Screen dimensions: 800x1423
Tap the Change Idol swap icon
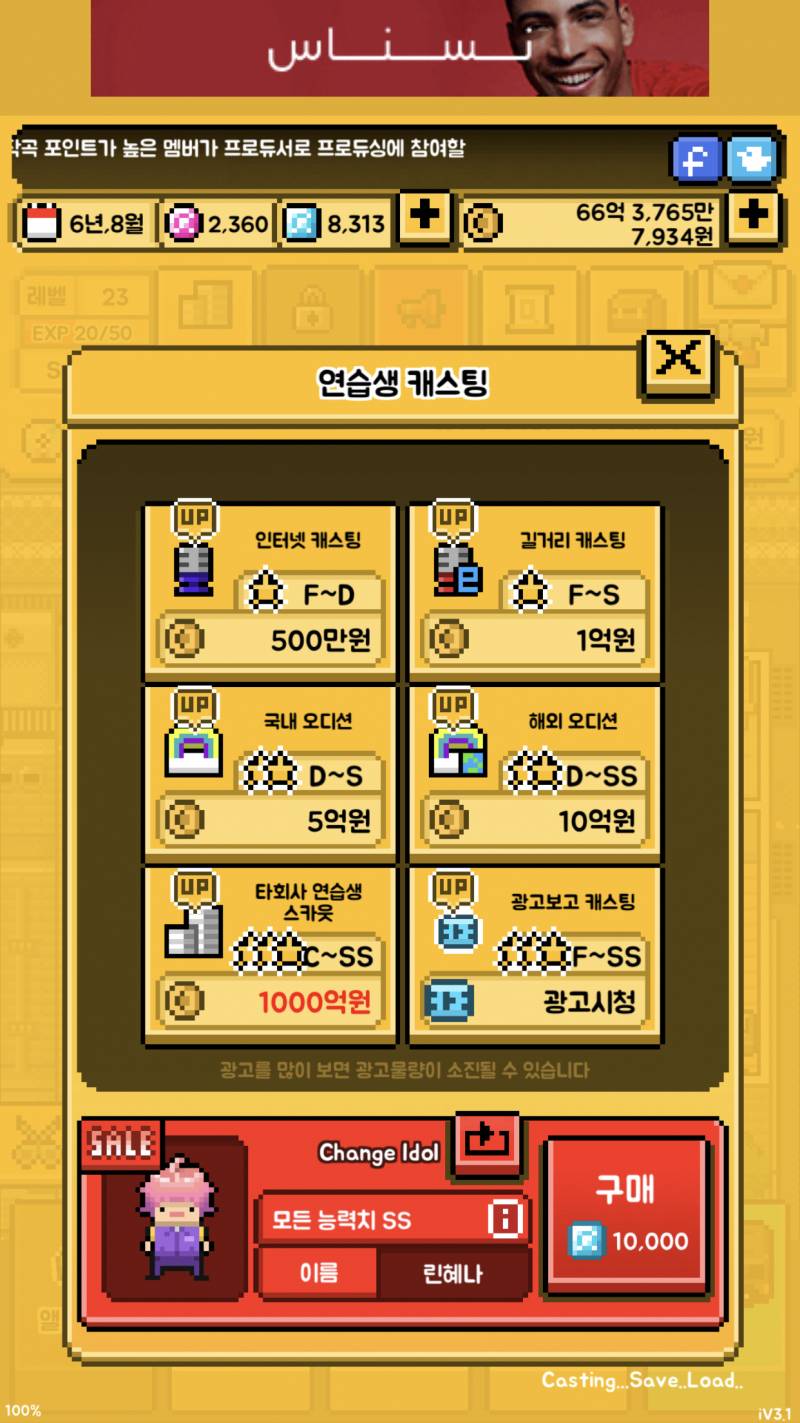click(487, 1140)
